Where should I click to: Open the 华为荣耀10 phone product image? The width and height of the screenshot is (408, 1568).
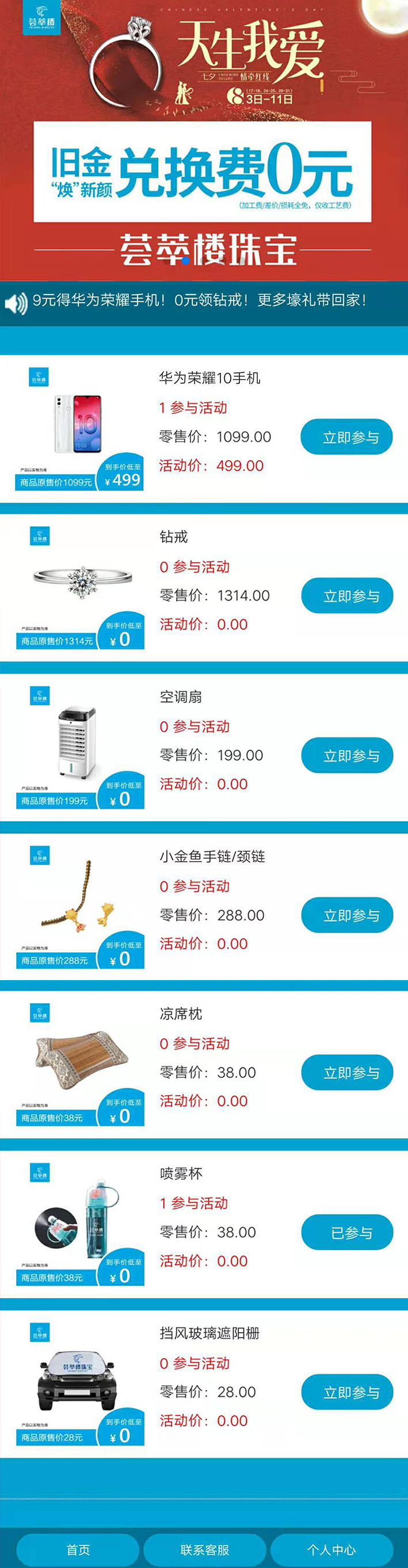pyautogui.click(x=80, y=426)
